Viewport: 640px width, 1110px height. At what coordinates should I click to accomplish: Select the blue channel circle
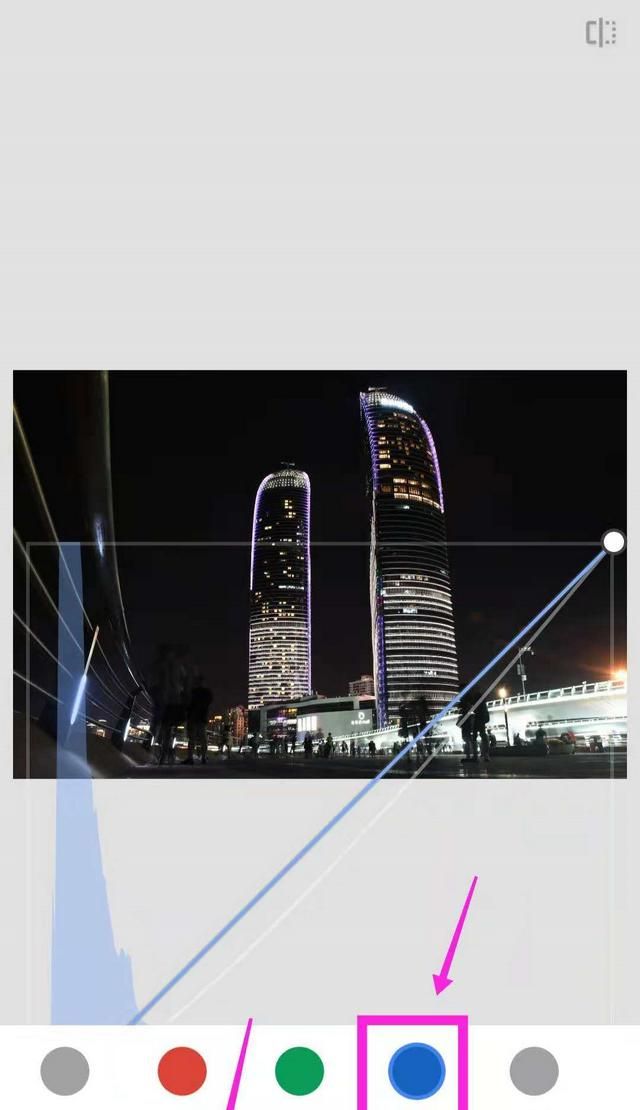[x=416, y=1070]
